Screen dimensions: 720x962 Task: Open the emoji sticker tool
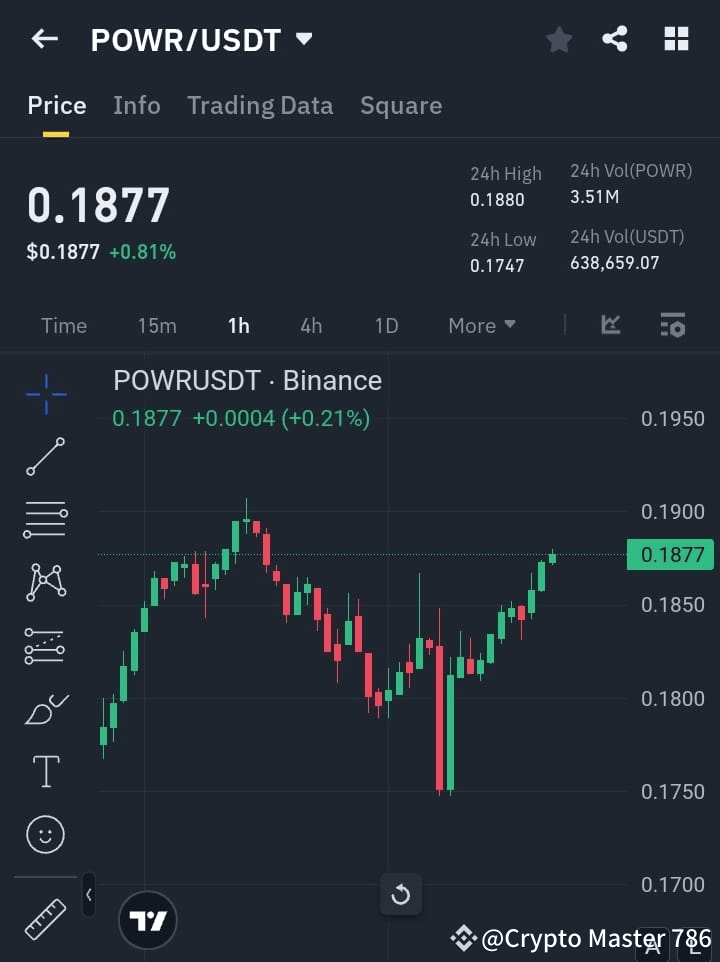tap(44, 833)
